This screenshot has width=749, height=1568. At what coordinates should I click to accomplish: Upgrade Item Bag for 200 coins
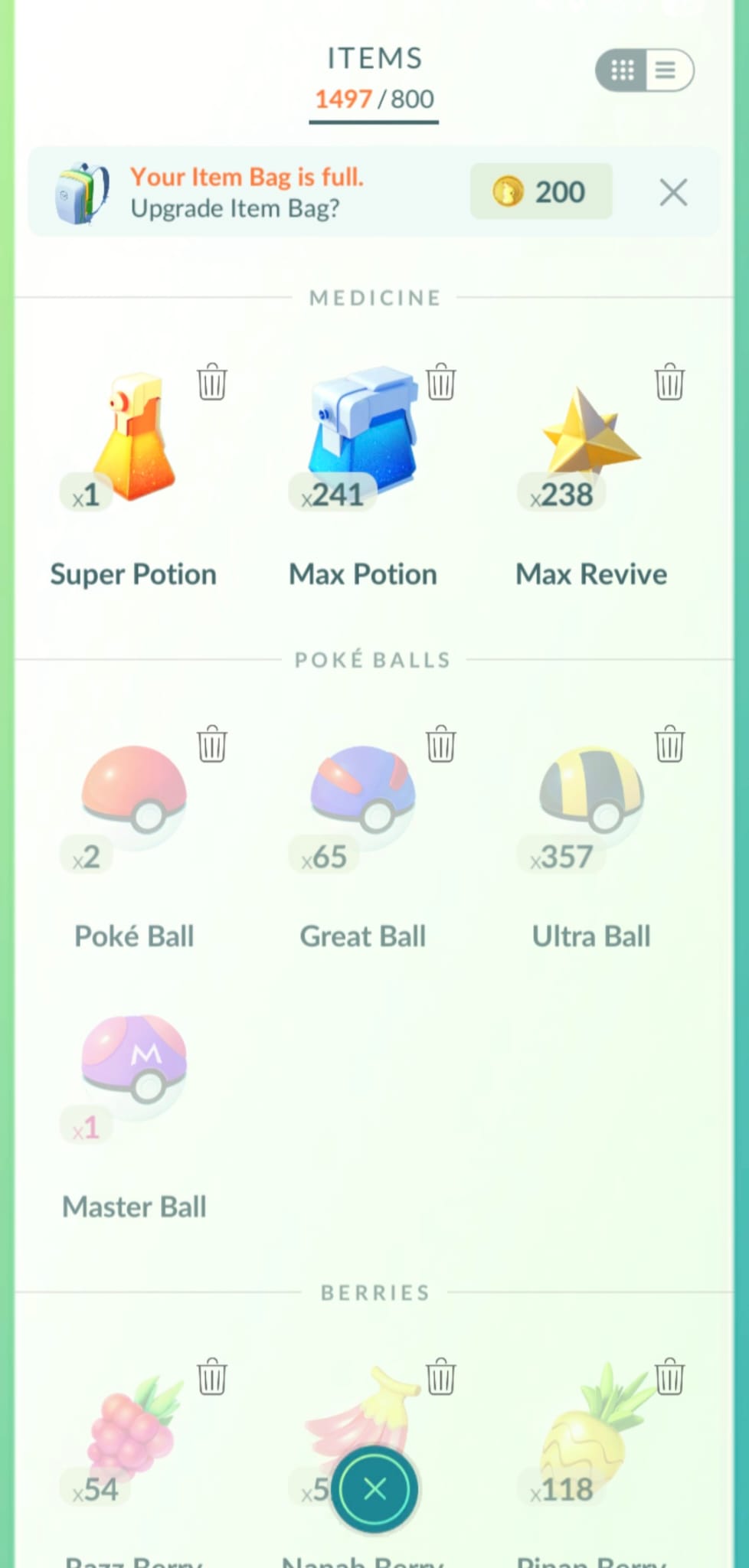tap(541, 191)
